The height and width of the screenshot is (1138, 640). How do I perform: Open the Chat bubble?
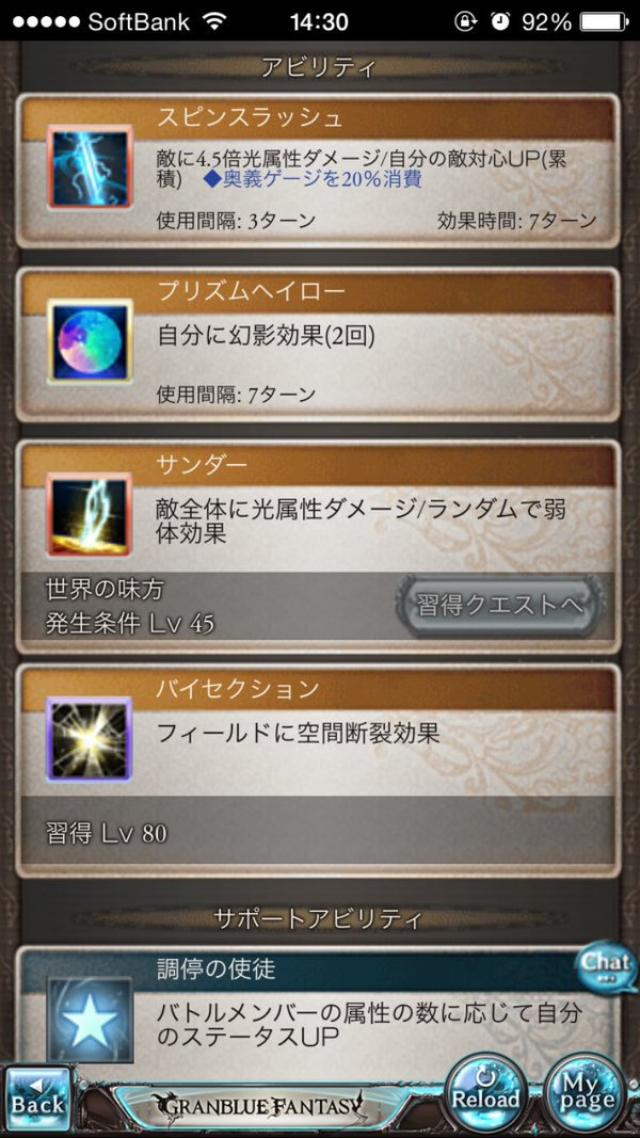pos(606,966)
